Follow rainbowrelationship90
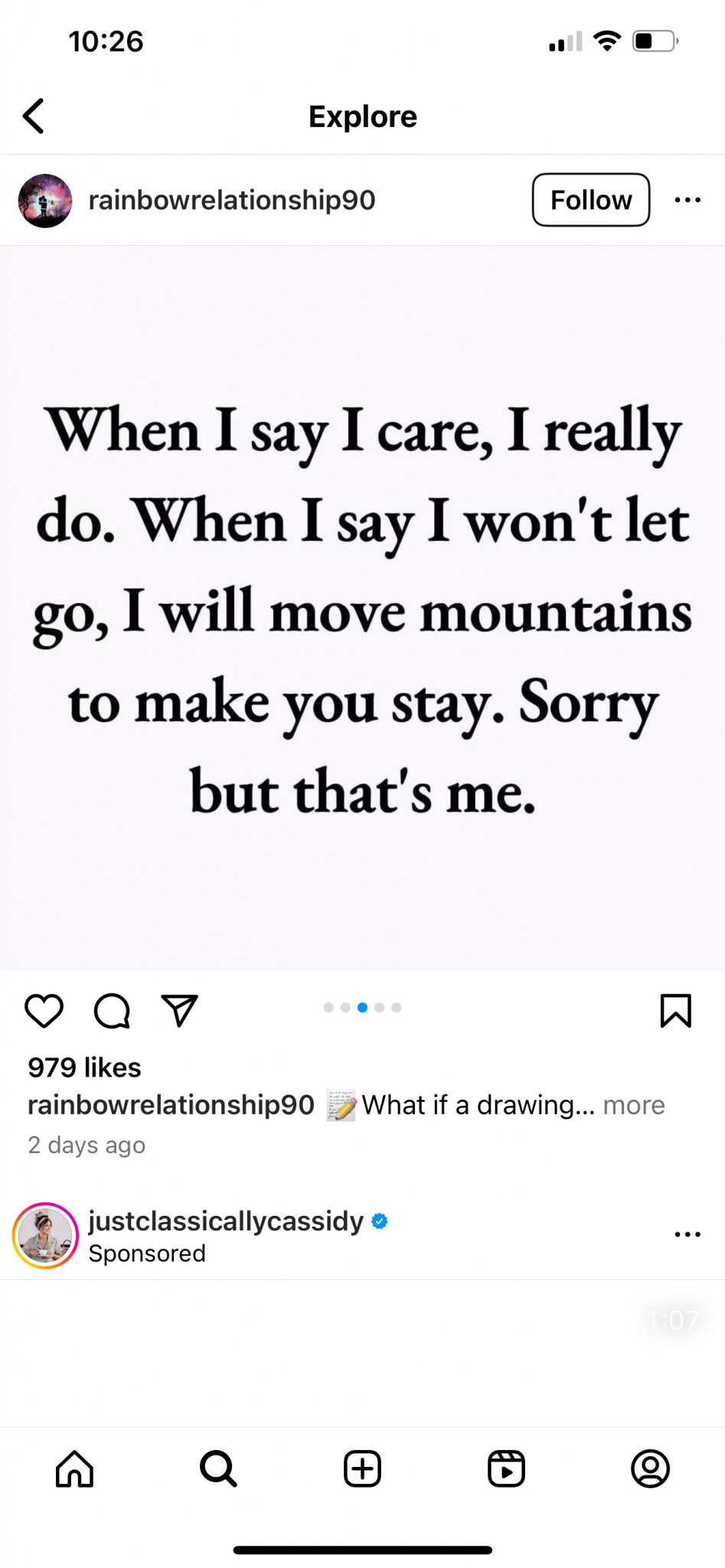The height and width of the screenshot is (1568, 725). 591,200
